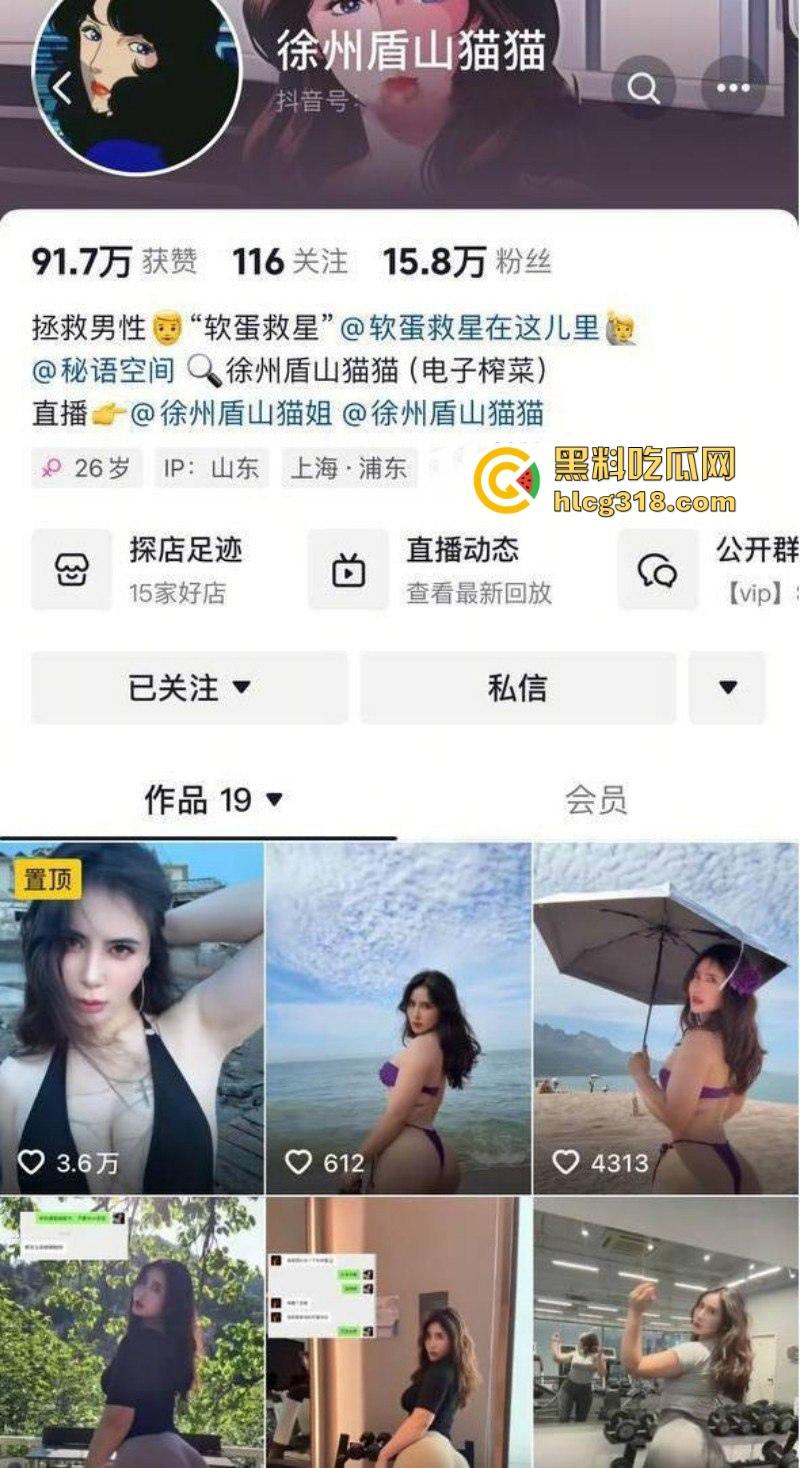Click the 直播动态 live replay TV icon
Image resolution: width=800 pixels, height=1468 pixels.
[349, 568]
